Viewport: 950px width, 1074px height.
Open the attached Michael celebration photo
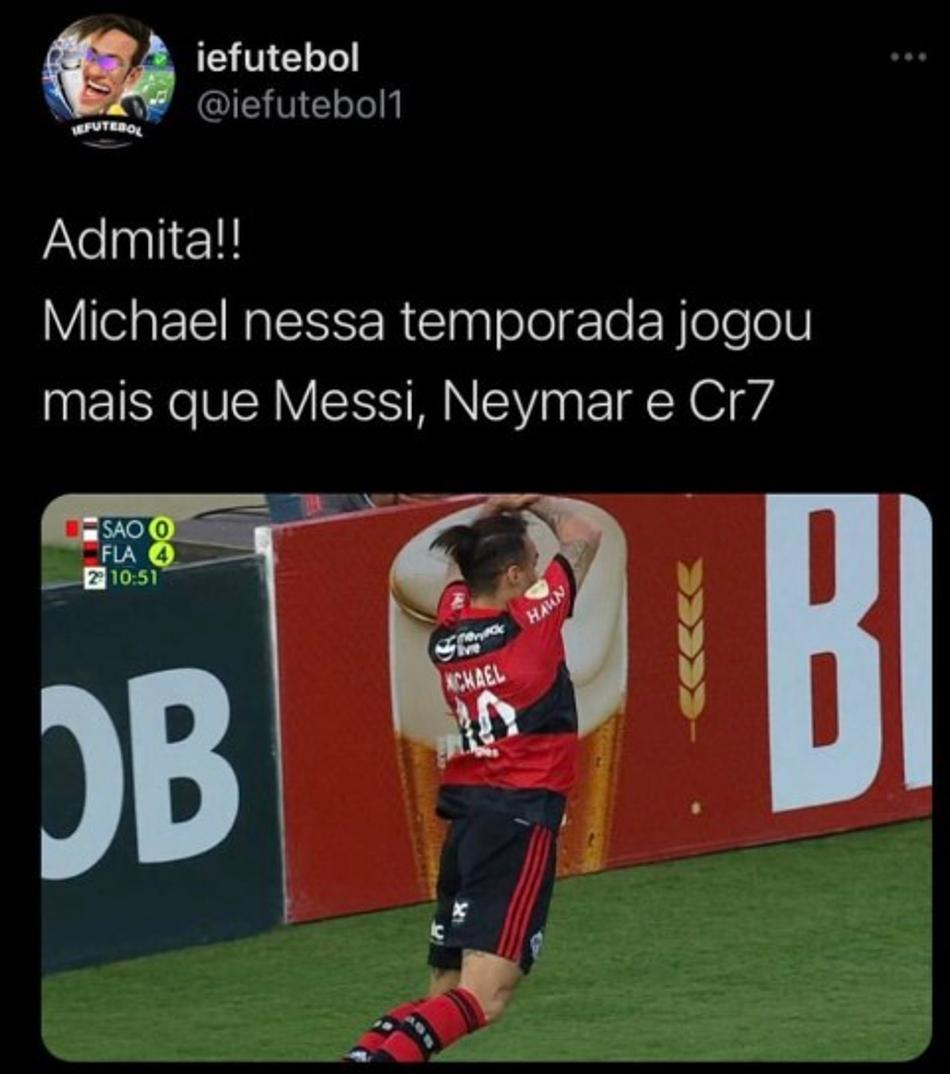(x=486, y=776)
